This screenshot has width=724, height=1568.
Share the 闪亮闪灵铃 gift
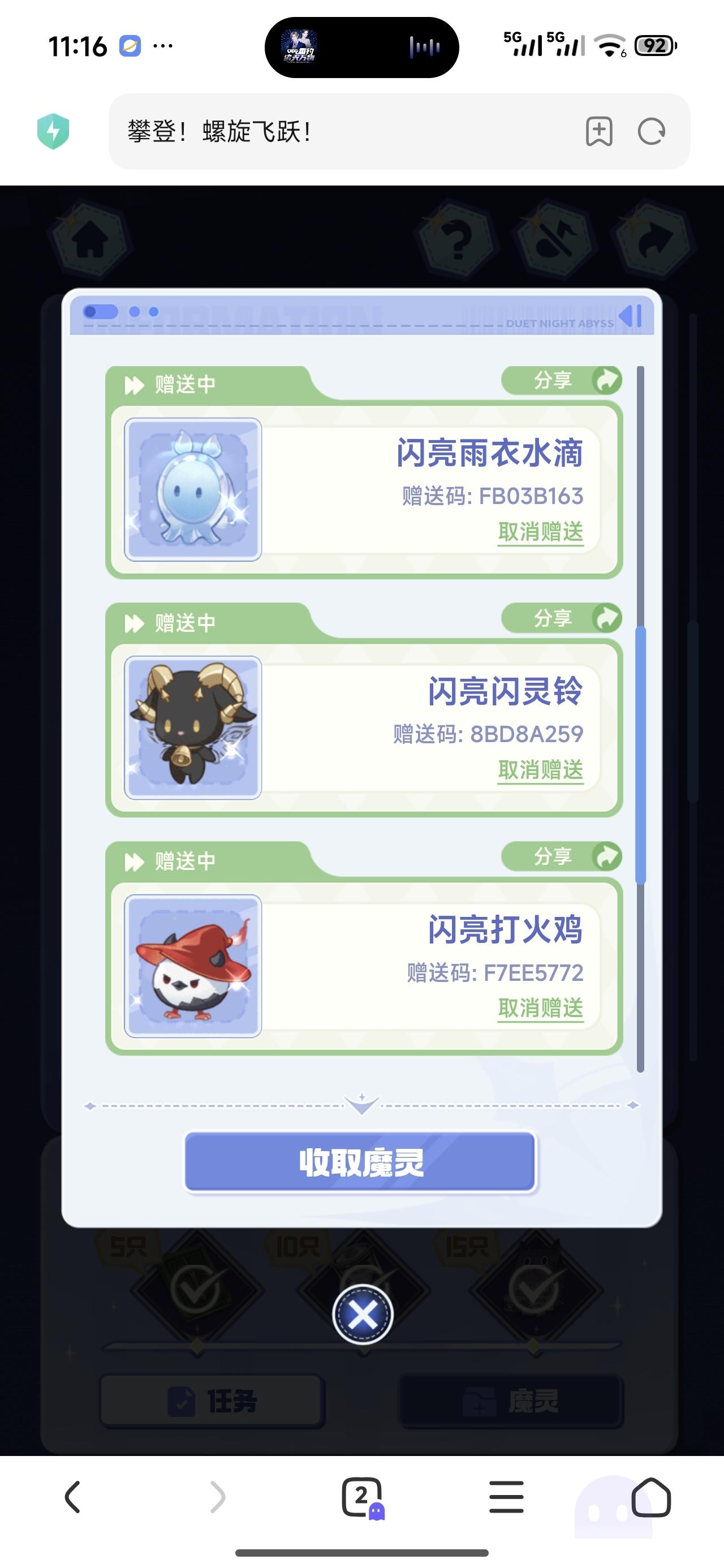click(562, 618)
